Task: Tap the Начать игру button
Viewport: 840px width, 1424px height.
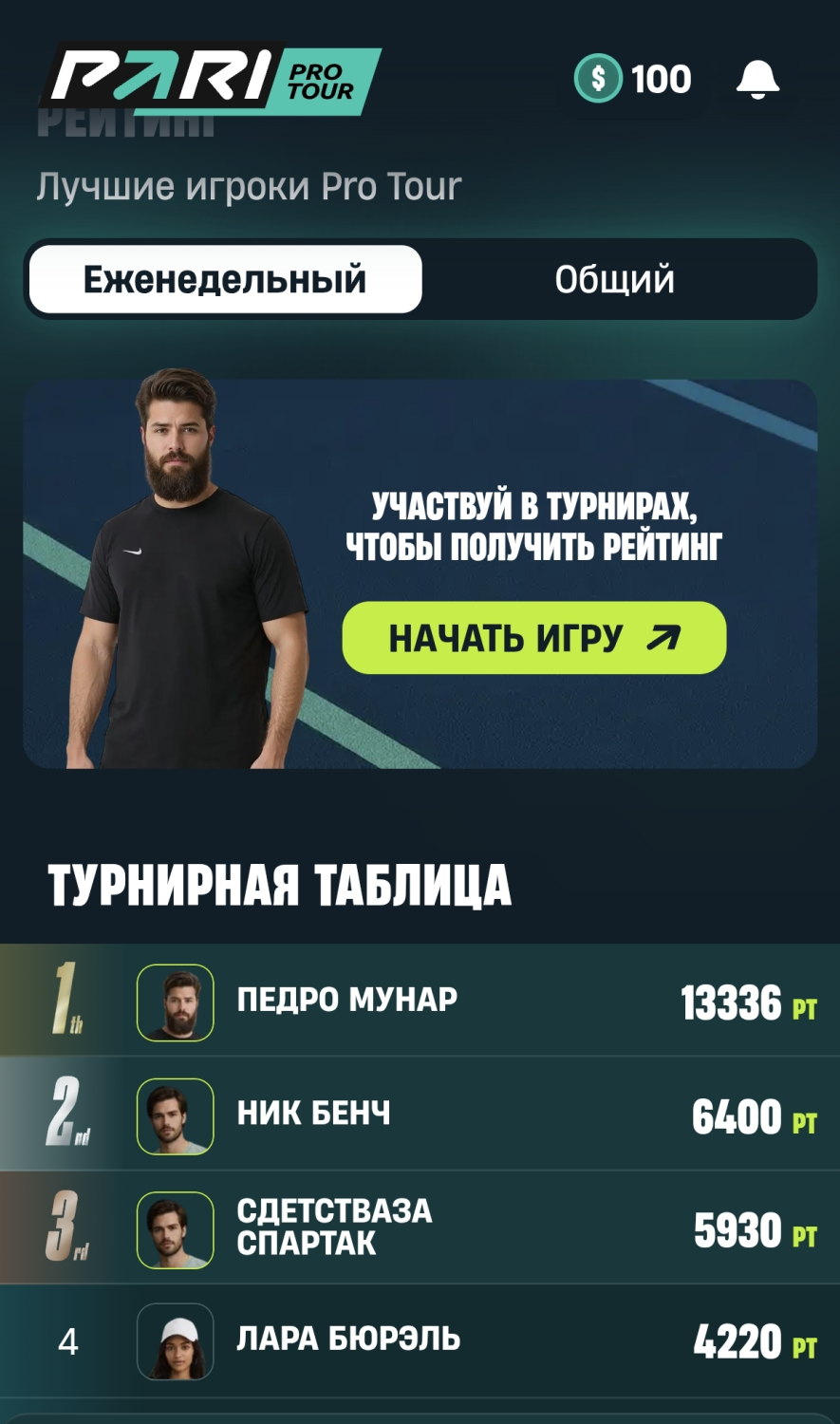Action: pyautogui.click(x=533, y=638)
